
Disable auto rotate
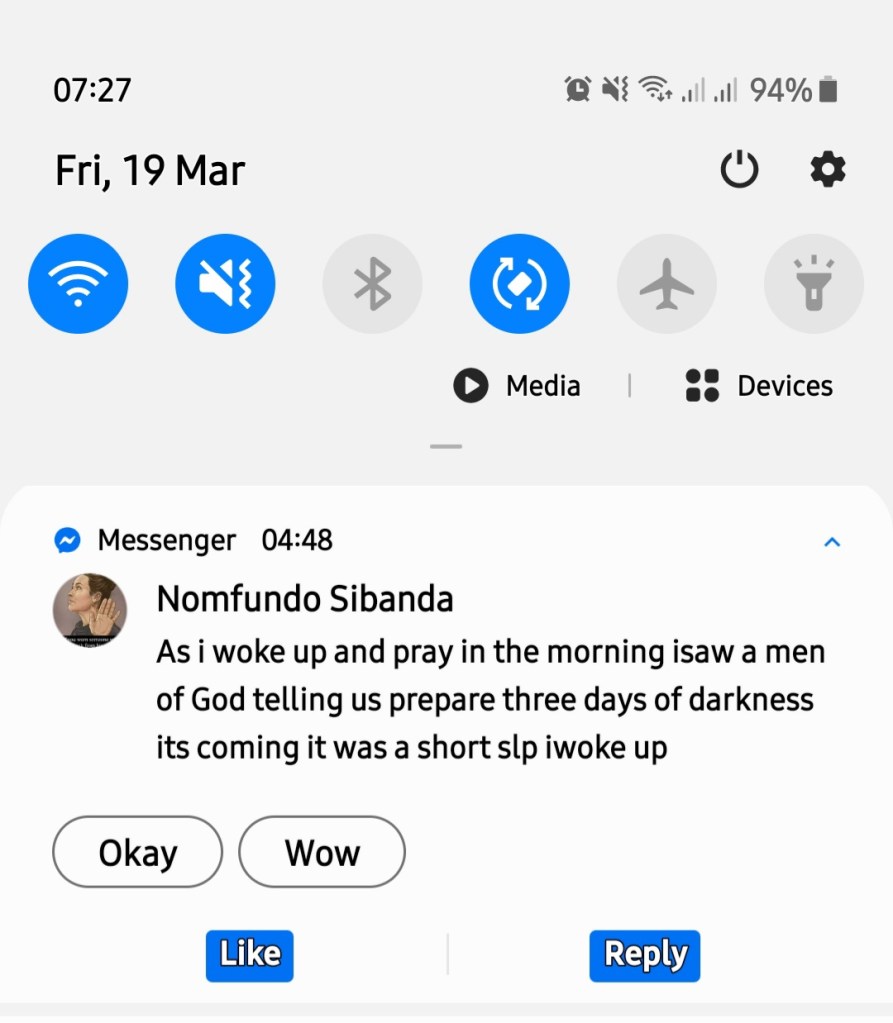pyautogui.click(x=519, y=284)
